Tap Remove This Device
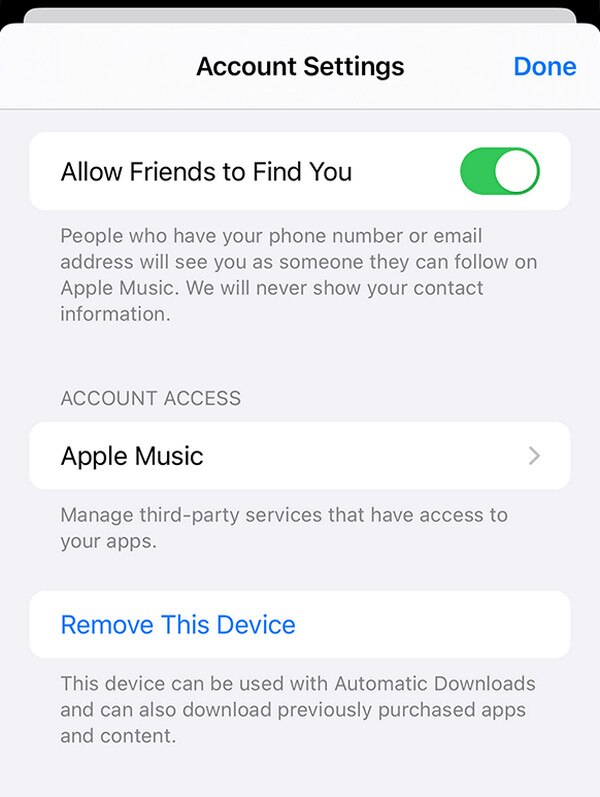Viewport: 600px width, 797px height. (x=178, y=625)
